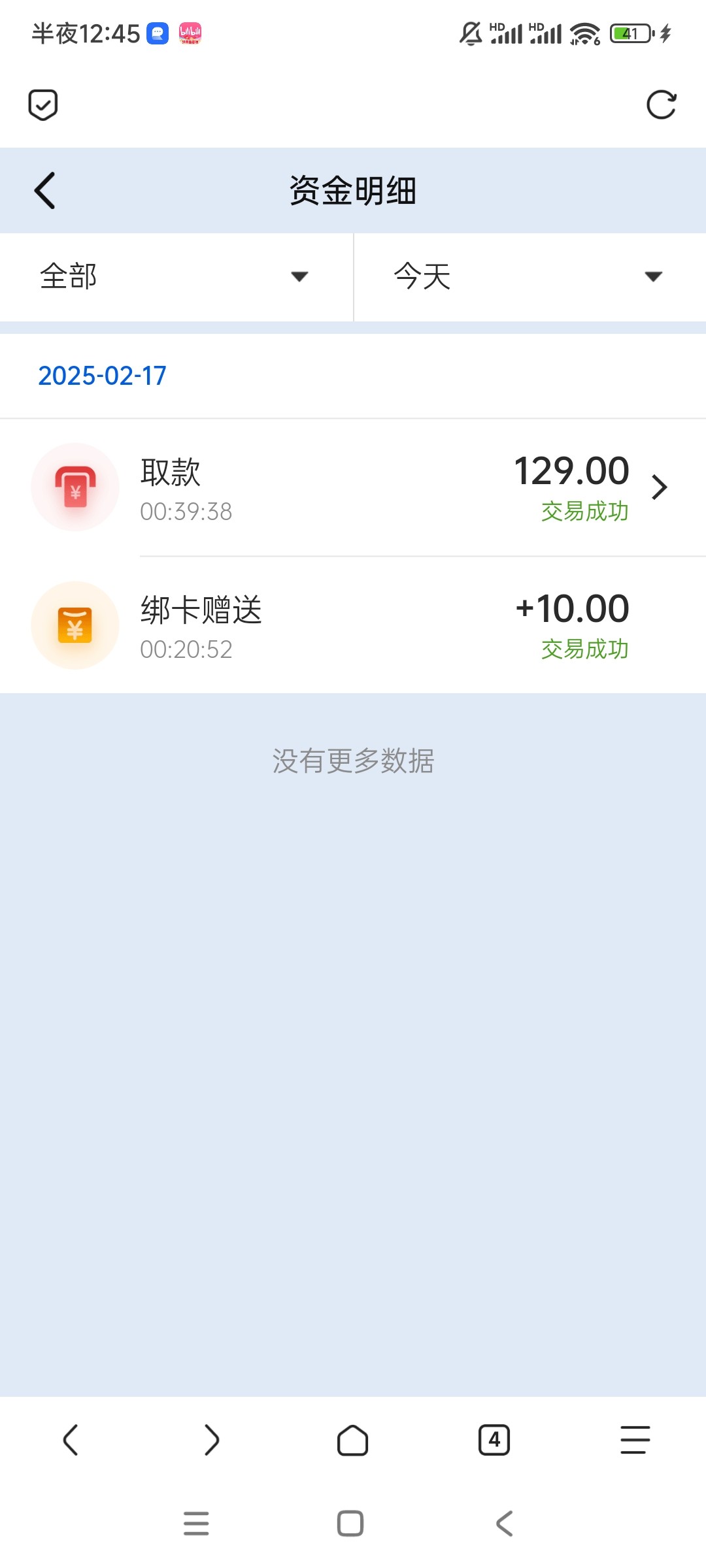Image resolution: width=706 pixels, height=1568 pixels.
Task: Tap system home button
Action: 350,1524
